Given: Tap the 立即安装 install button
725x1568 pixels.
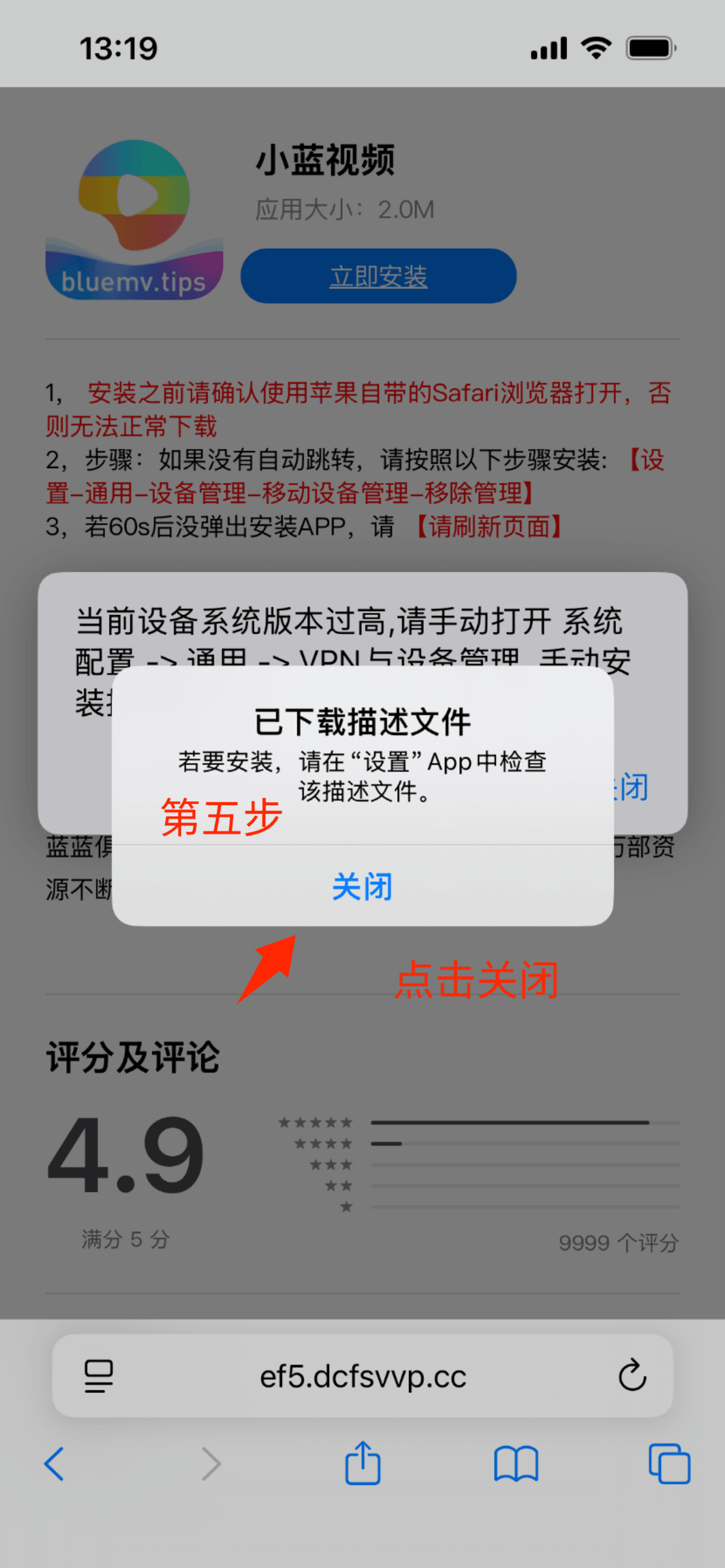Looking at the screenshot, I should (x=378, y=276).
